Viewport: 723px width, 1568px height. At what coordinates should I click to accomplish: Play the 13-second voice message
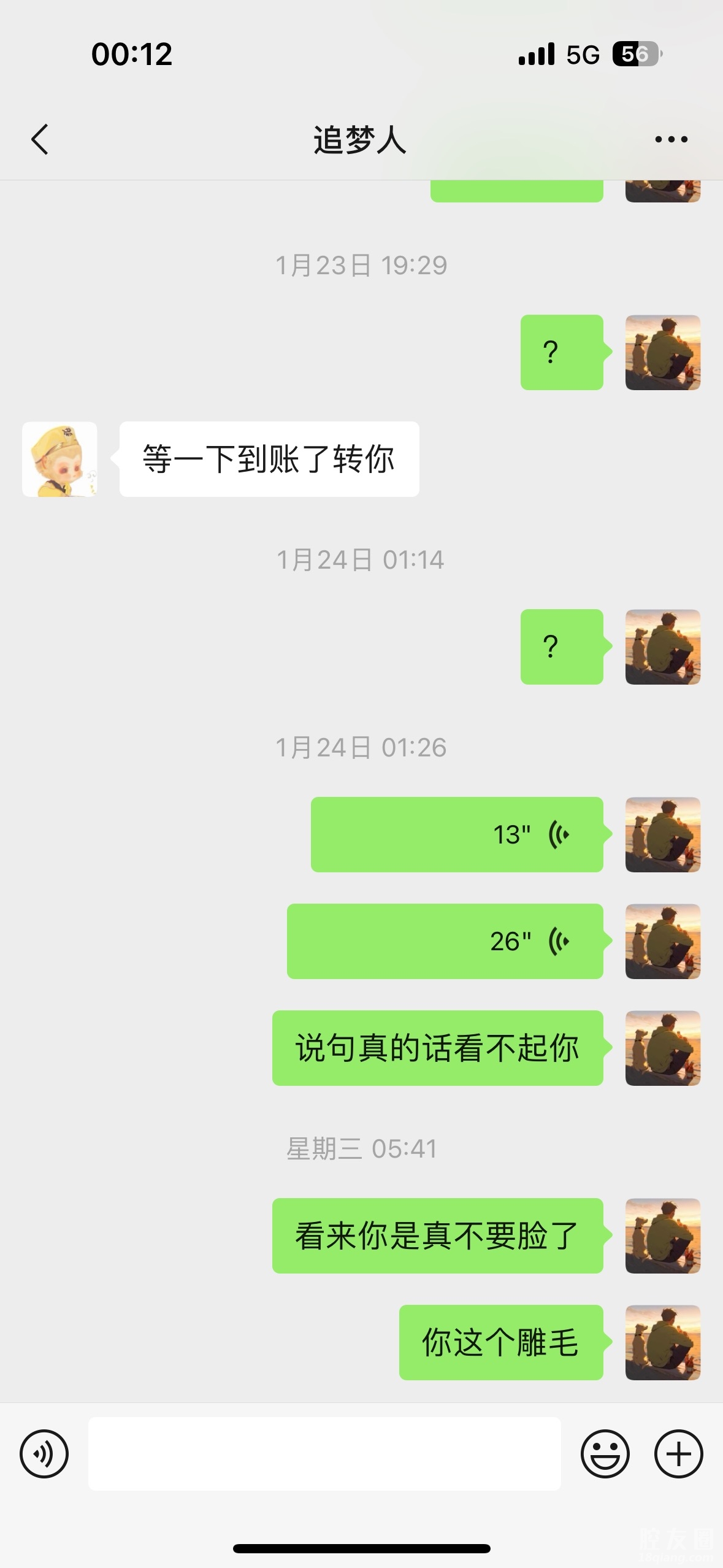pos(457,834)
